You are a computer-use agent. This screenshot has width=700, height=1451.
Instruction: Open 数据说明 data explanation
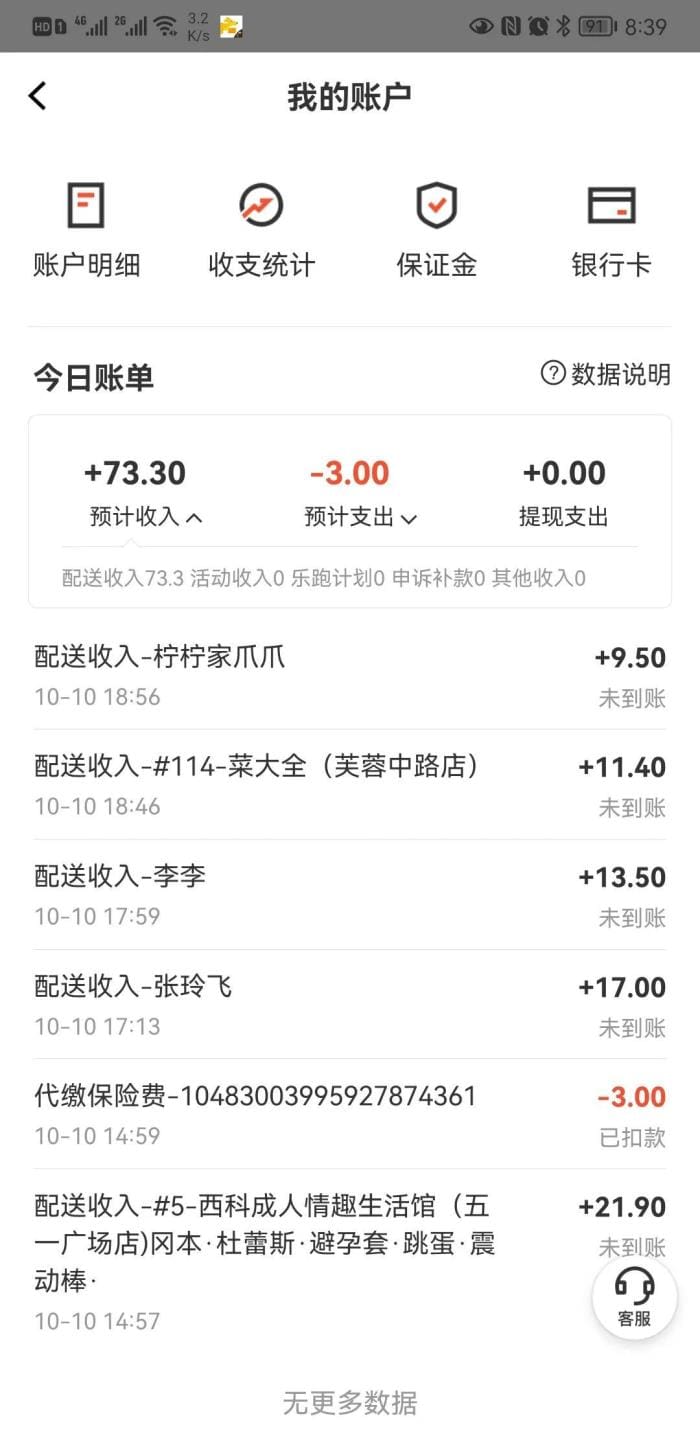(x=605, y=375)
